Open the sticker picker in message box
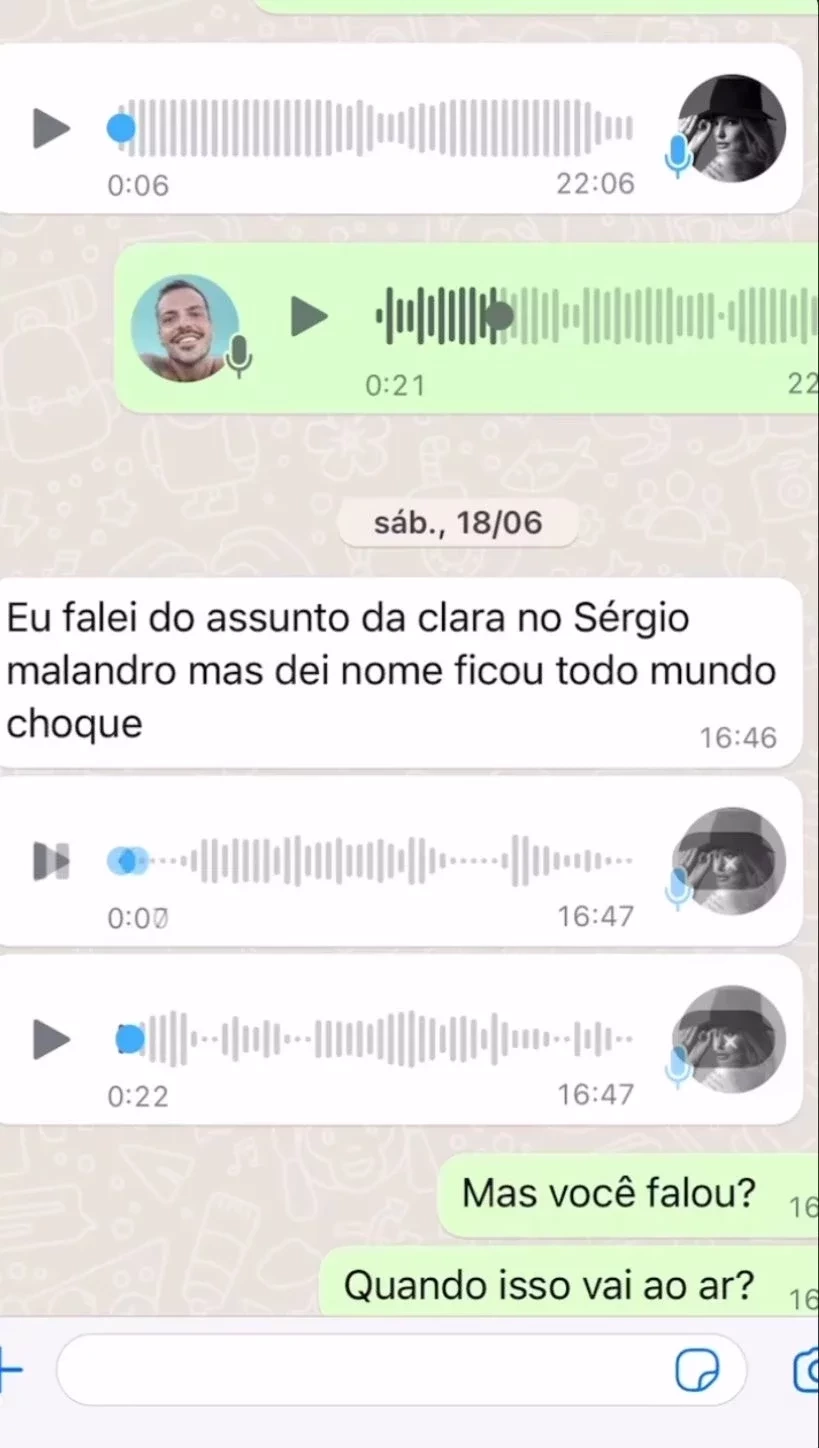Viewport: 819px width, 1448px height. click(x=697, y=1369)
